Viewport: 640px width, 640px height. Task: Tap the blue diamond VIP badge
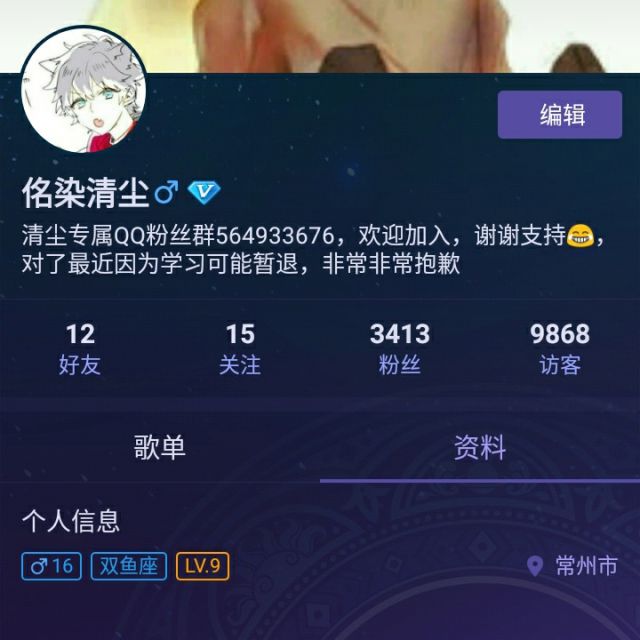204,193
